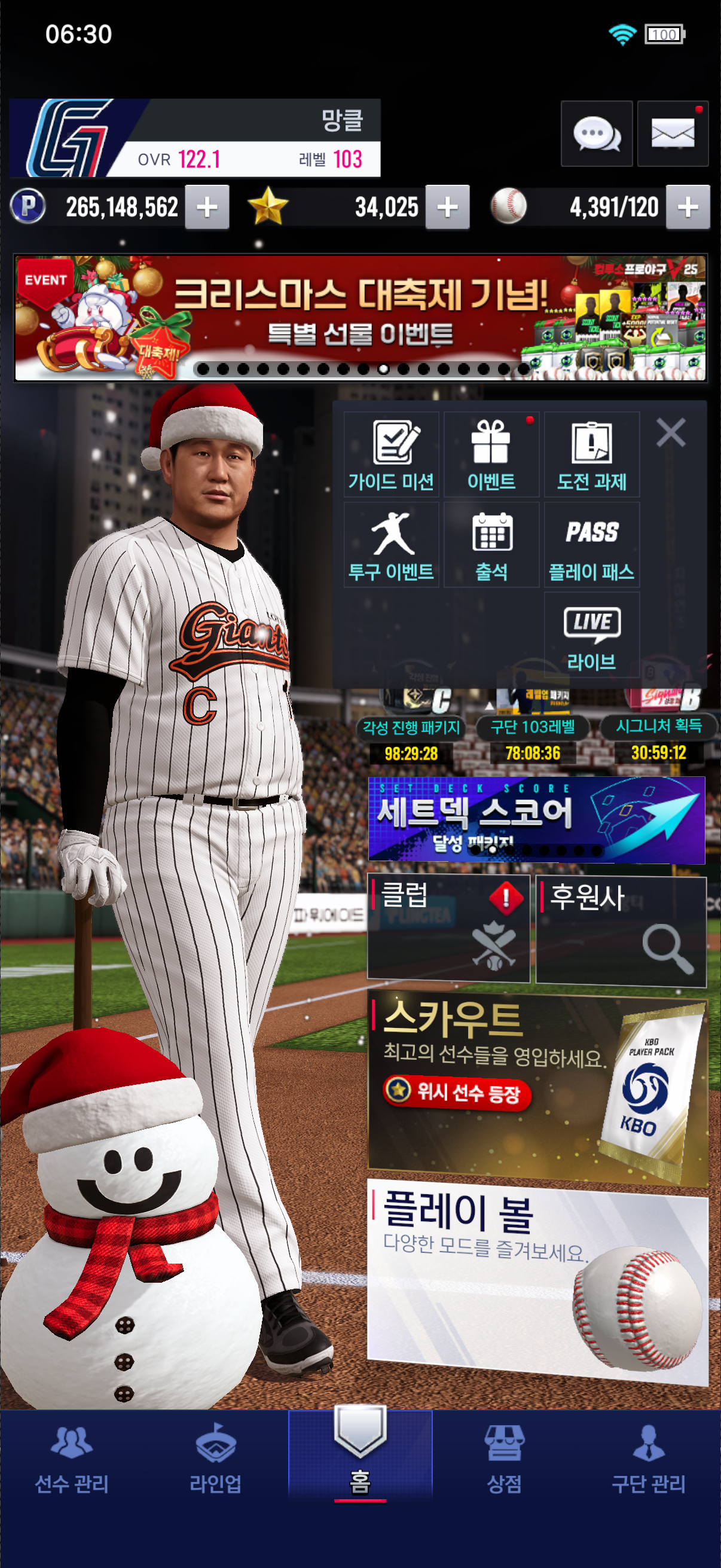Open 도전 과제 challenges
Screen dimensions: 721x1568
[x=591, y=454]
